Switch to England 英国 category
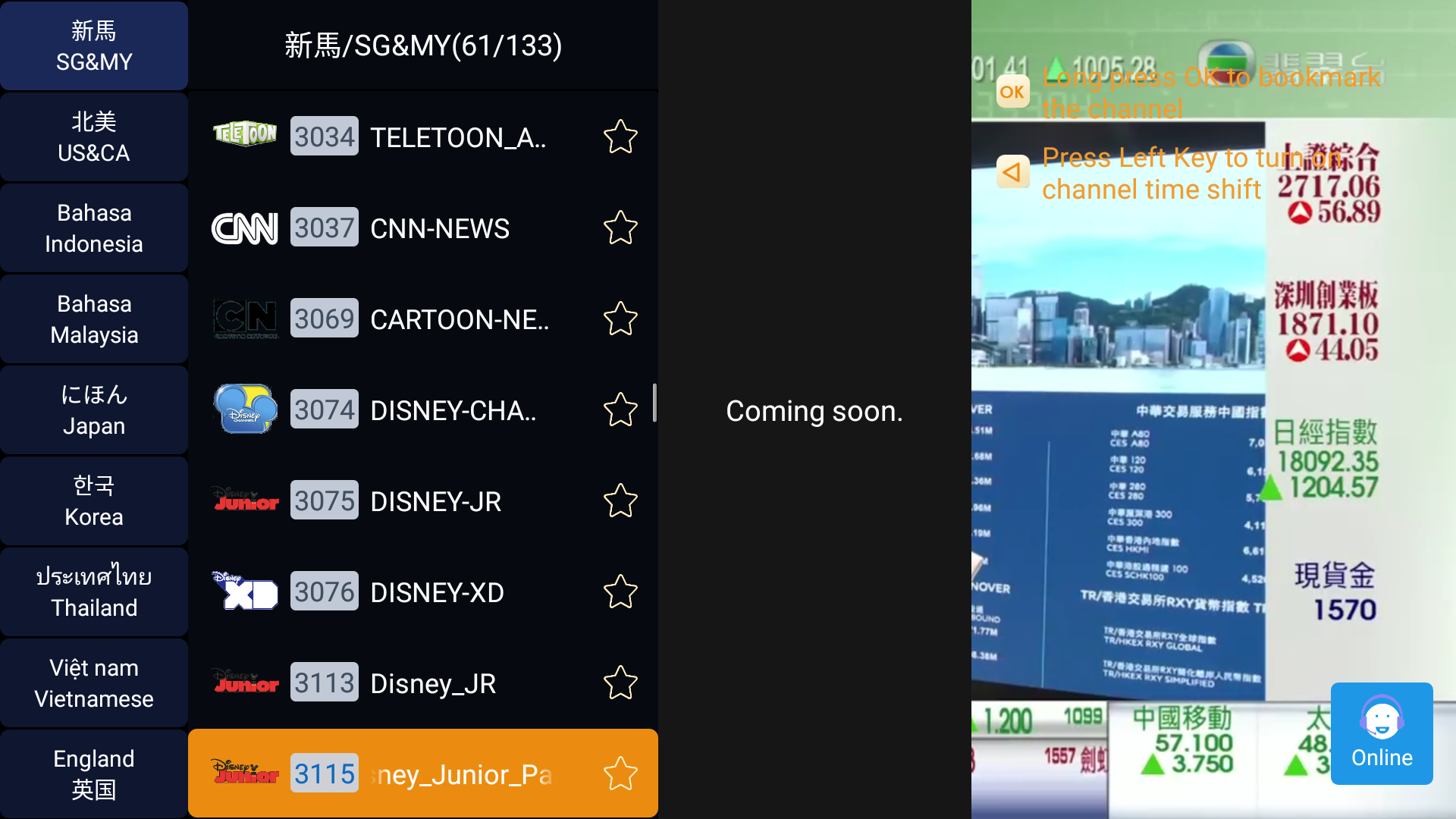This screenshot has height=819, width=1456. coord(94,774)
